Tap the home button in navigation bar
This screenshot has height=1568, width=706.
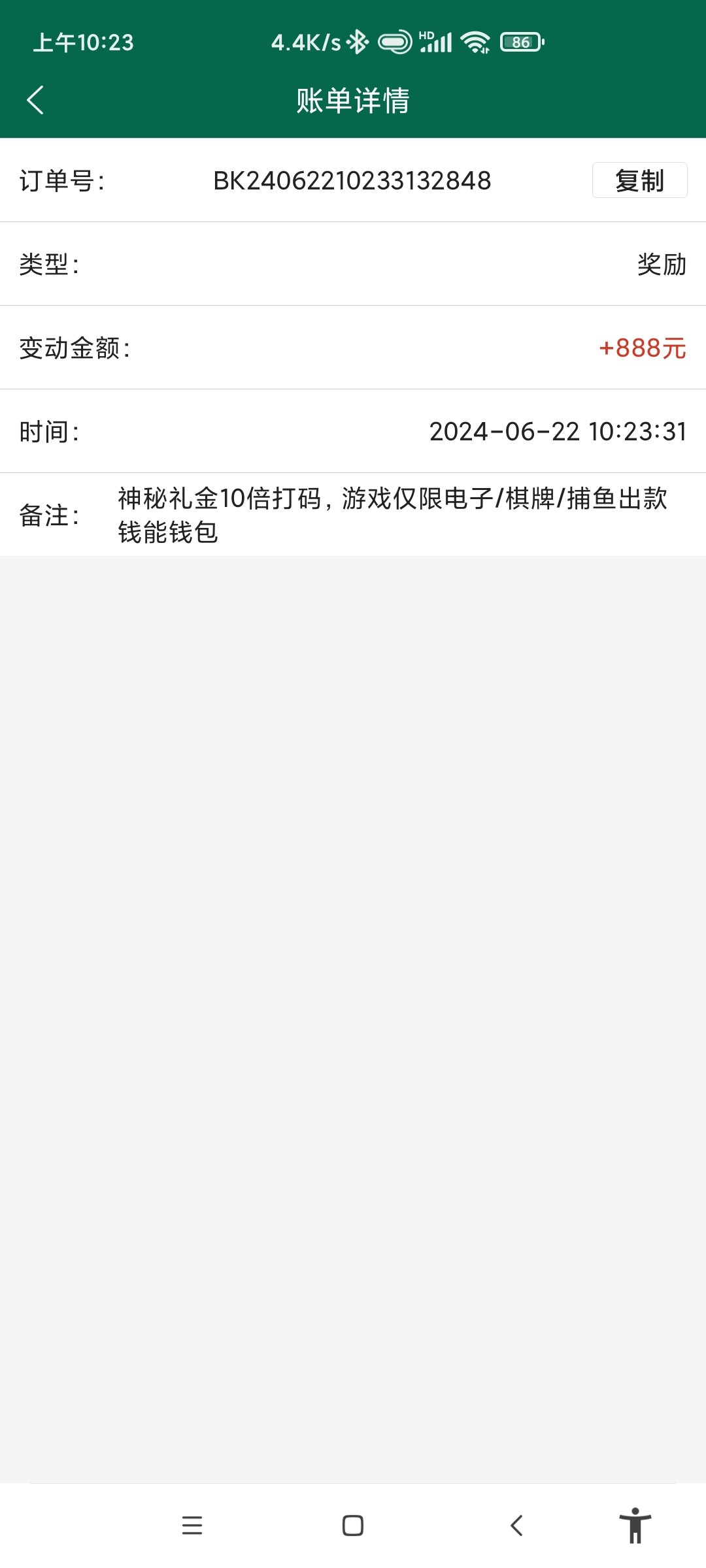coord(353,1526)
